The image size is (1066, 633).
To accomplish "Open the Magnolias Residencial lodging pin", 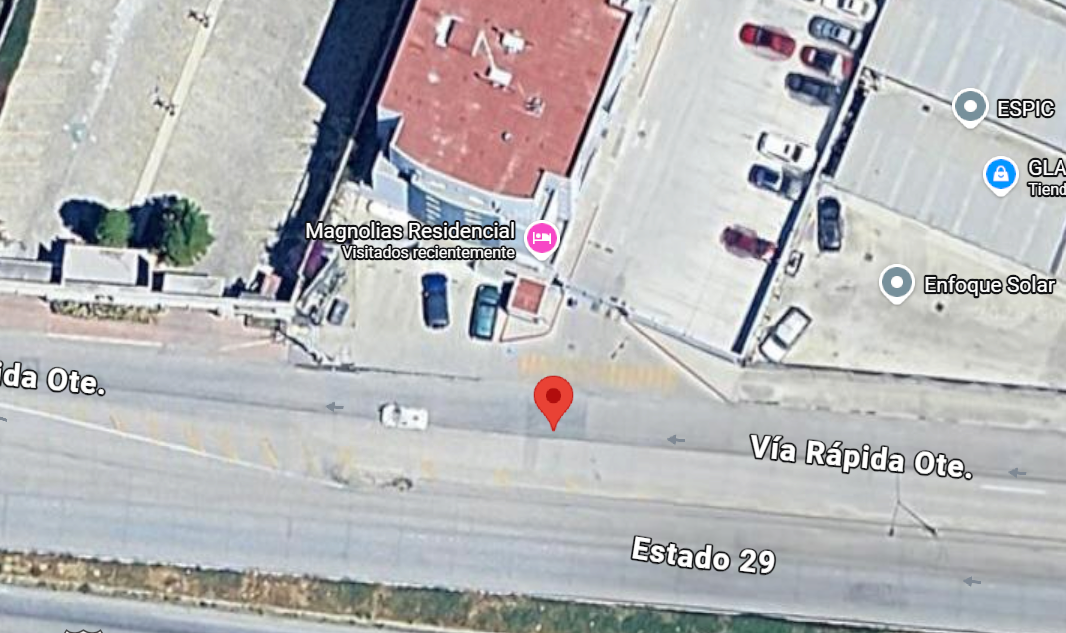I will click(x=542, y=239).
